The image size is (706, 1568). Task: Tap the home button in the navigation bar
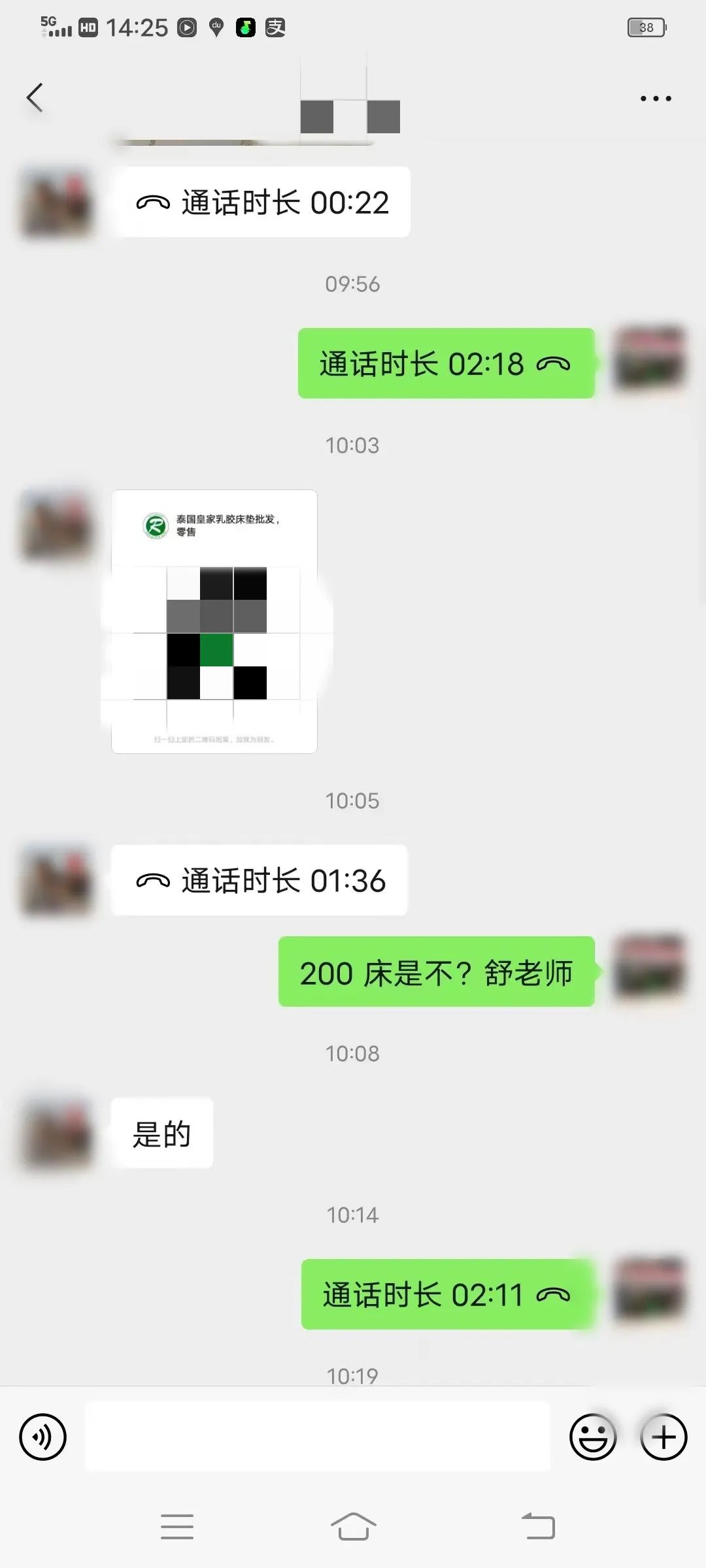353,1527
